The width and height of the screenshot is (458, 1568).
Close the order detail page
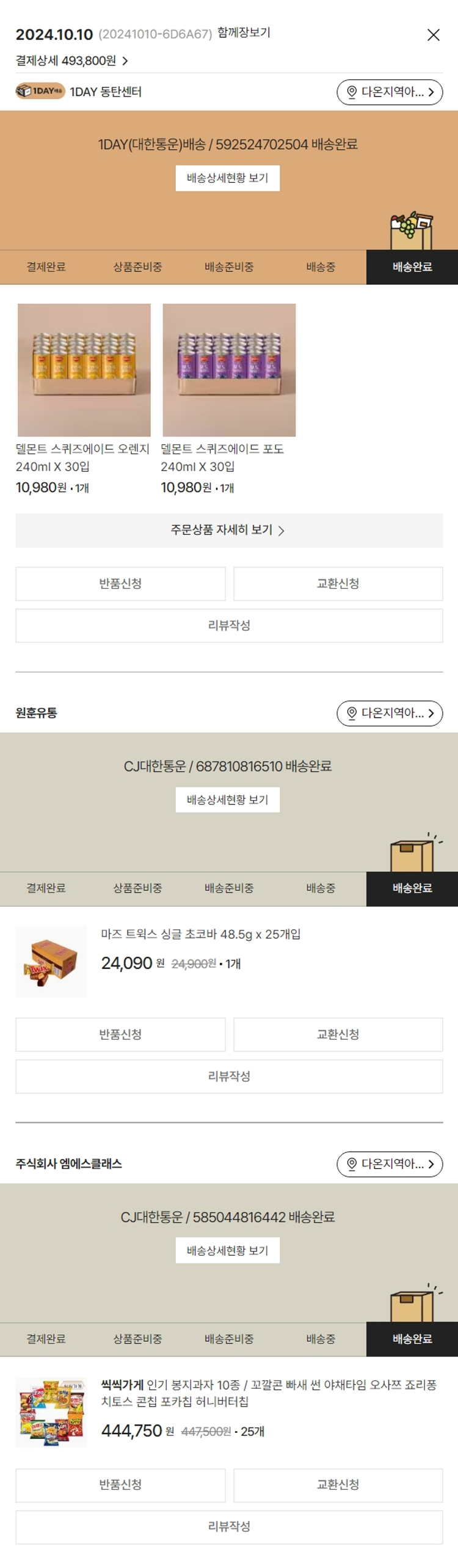coord(433,35)
